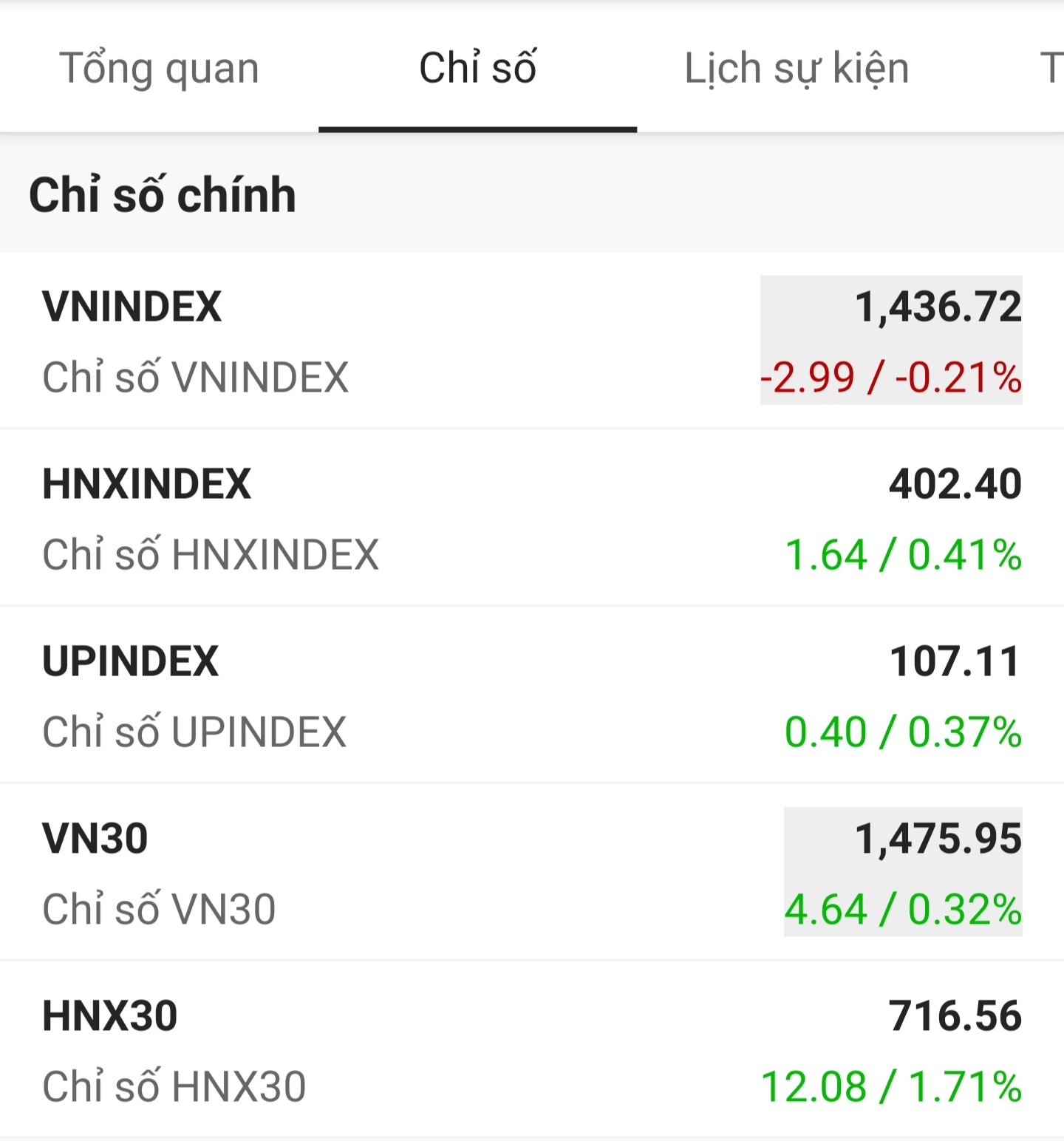Screen dimensions: 1064x1141
Task: Switch to the Tổng quan tab
Action: click(x=160, y=69)
